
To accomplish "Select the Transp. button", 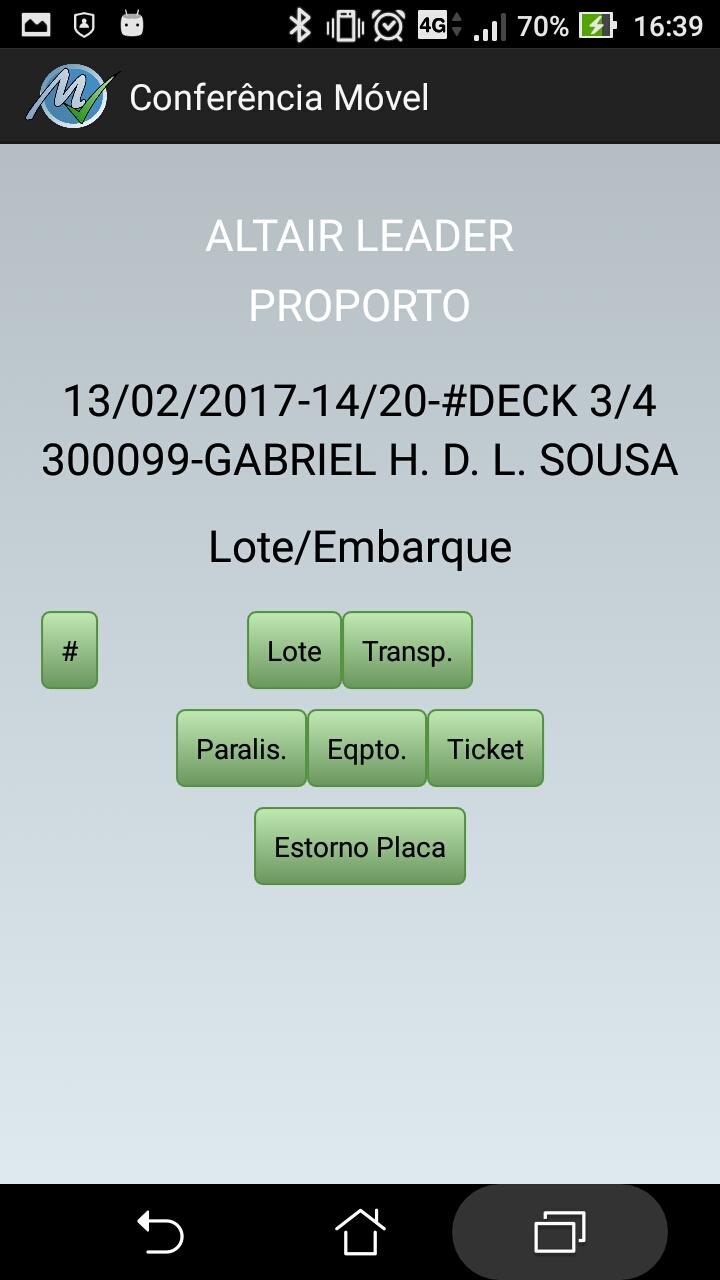I will pyautogui.click(x=407, y=650).
